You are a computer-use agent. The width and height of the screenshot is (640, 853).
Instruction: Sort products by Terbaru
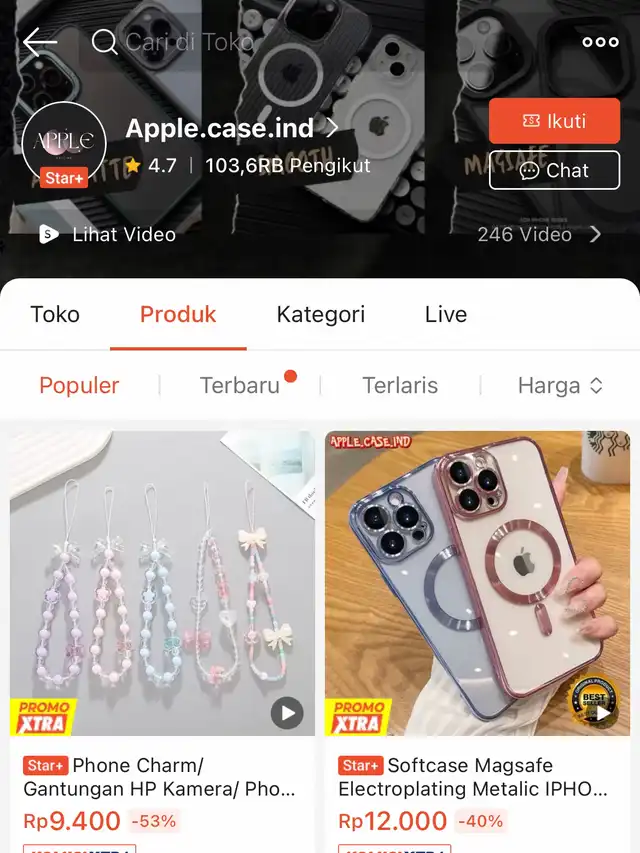(x=240, y=385)
